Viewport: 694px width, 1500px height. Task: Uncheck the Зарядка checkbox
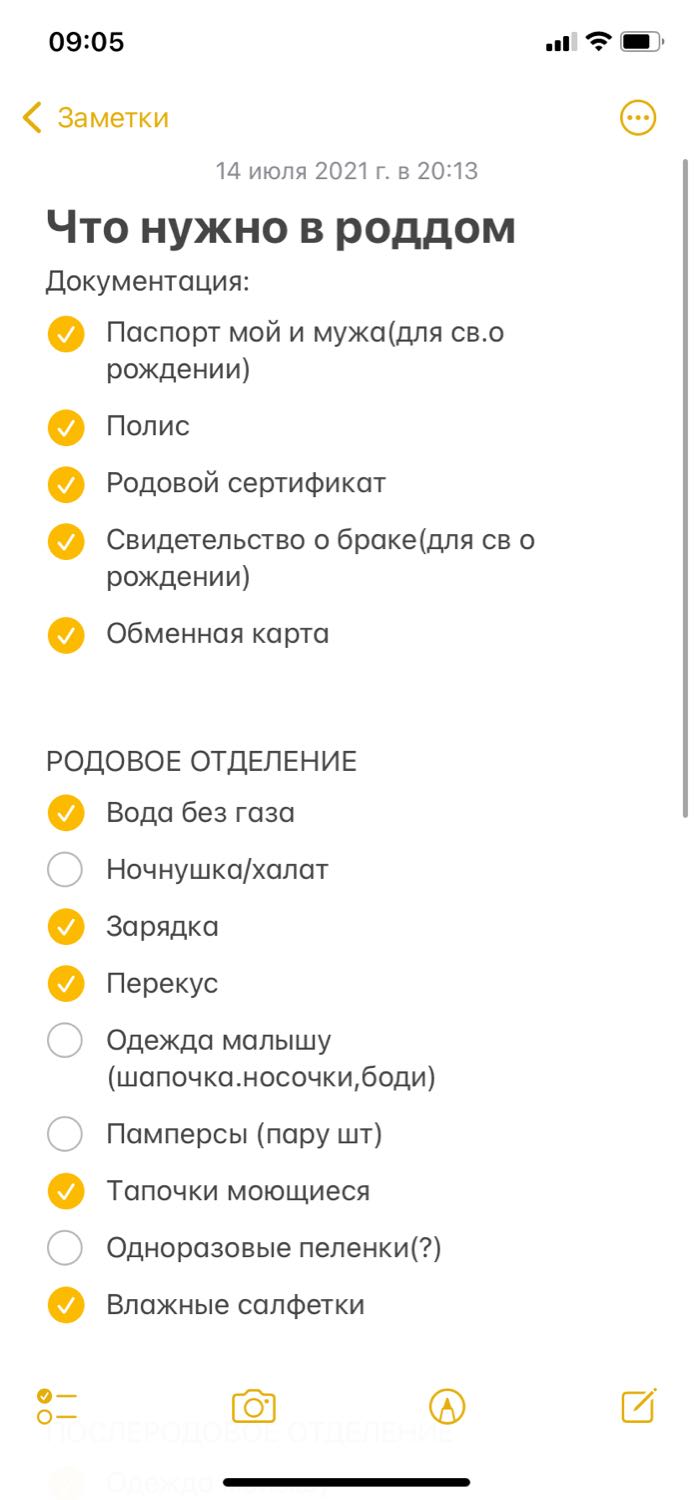[66, 928]
